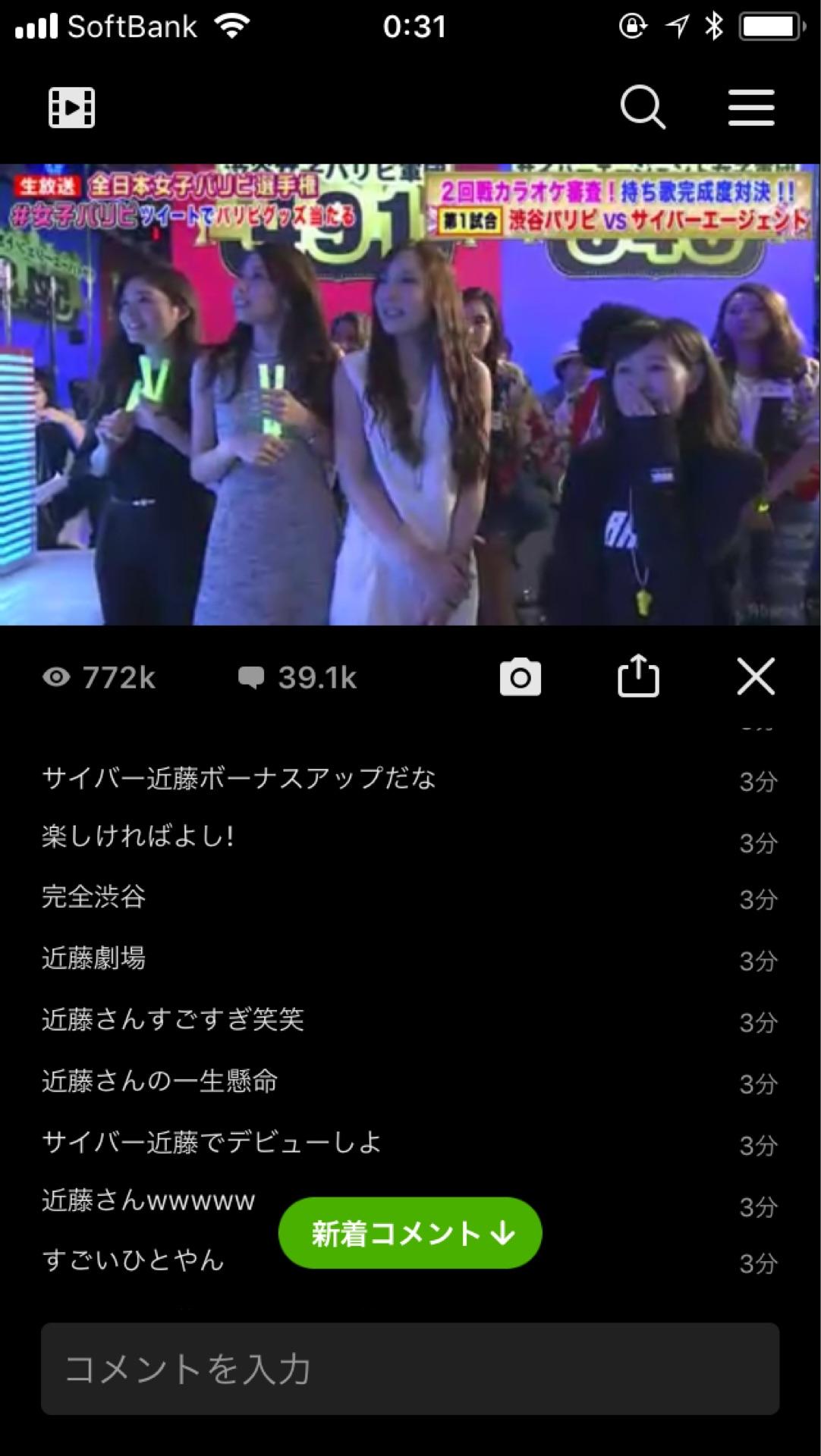
Task: Check viewer stats via the eye icon
Action: pos(58,678)
